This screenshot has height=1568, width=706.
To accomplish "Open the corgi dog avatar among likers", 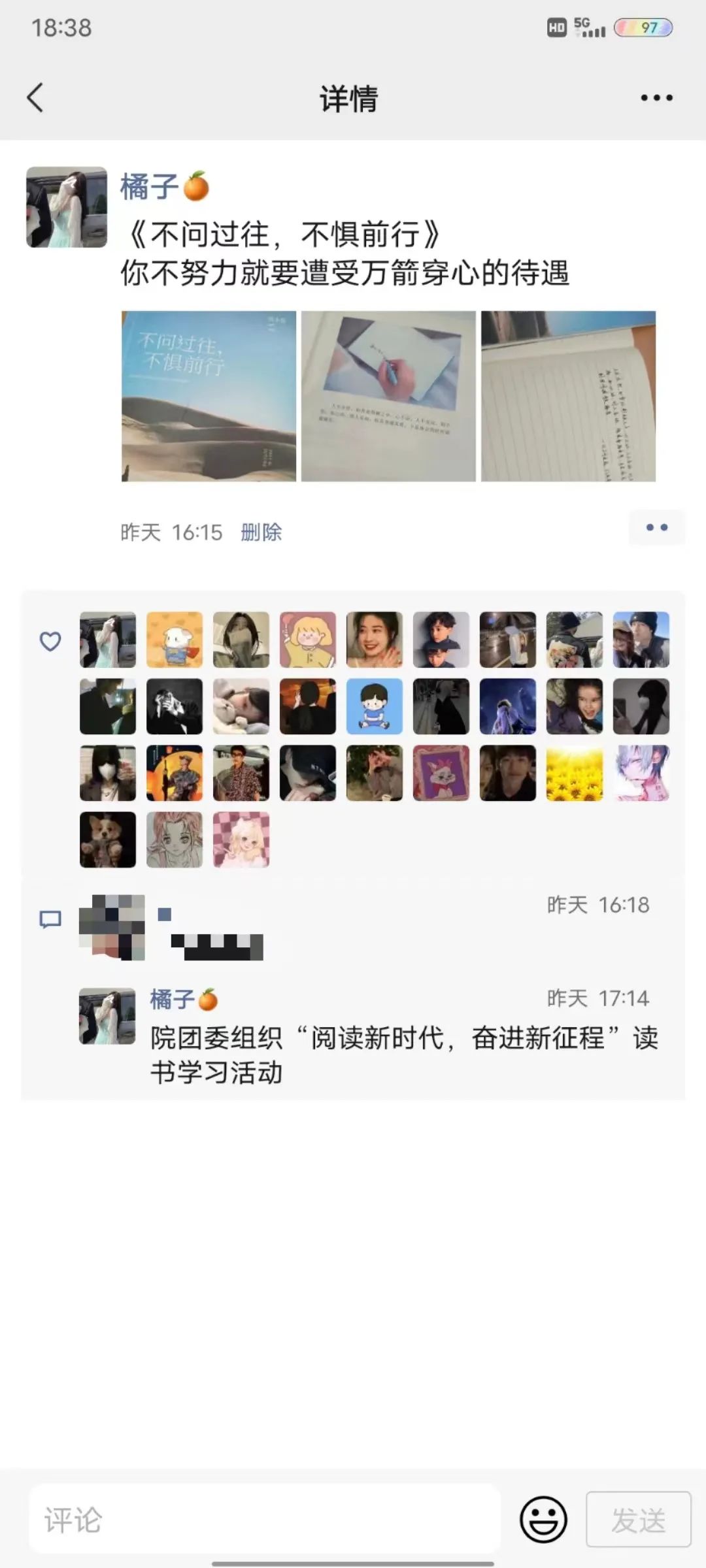I will click(x=108, y=840).
